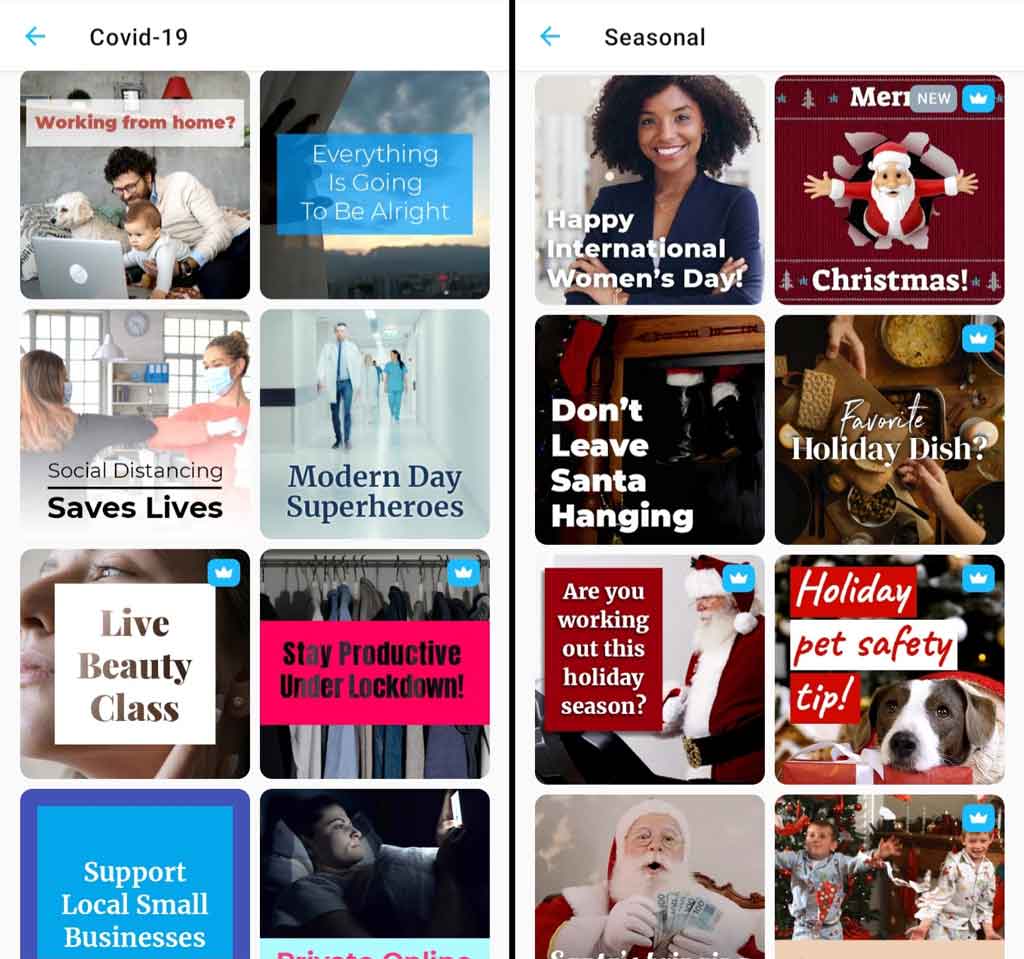Open 'Don't Leave Santa Hanging' template
This screenshot has width=1024, height=959.
click(650, 430)
